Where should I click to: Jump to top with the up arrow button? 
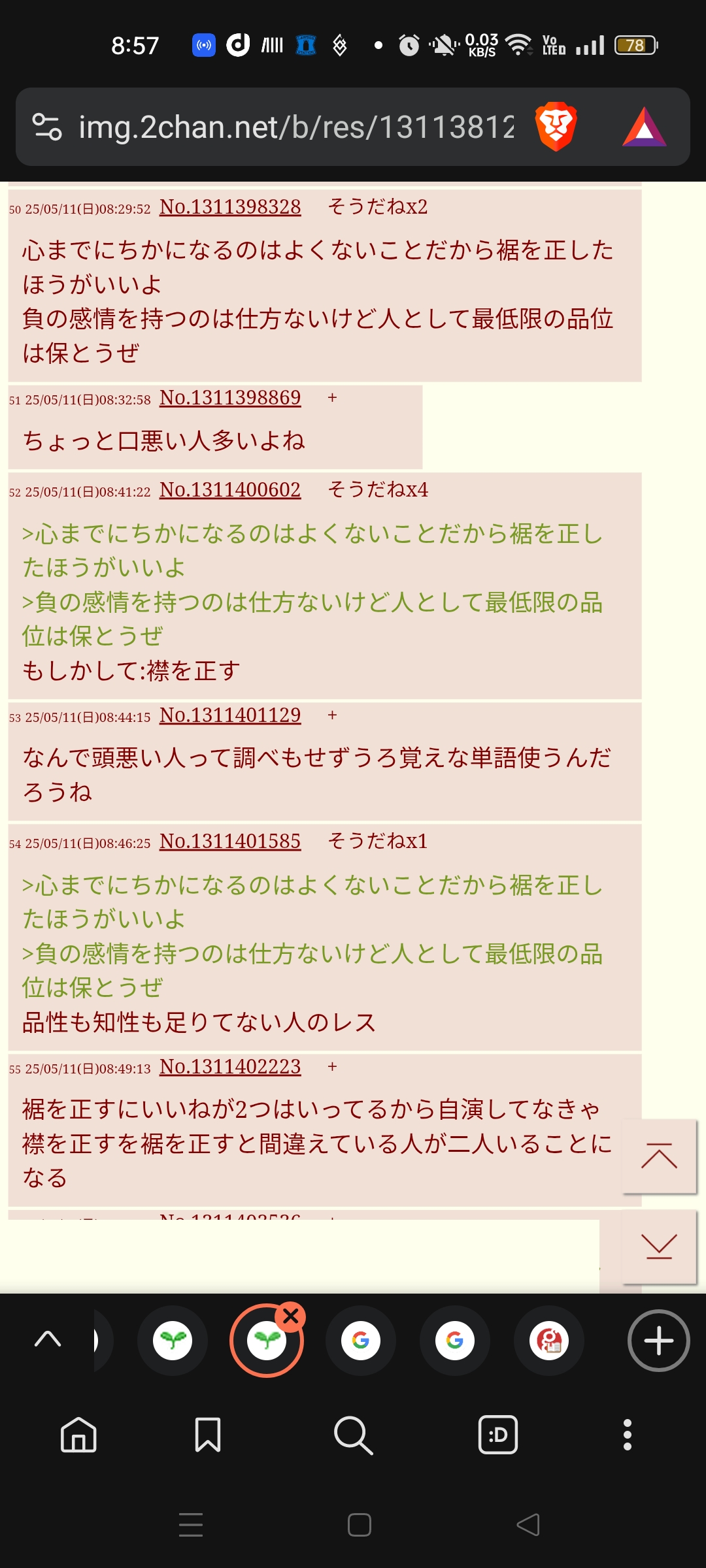click(659, 1156)
